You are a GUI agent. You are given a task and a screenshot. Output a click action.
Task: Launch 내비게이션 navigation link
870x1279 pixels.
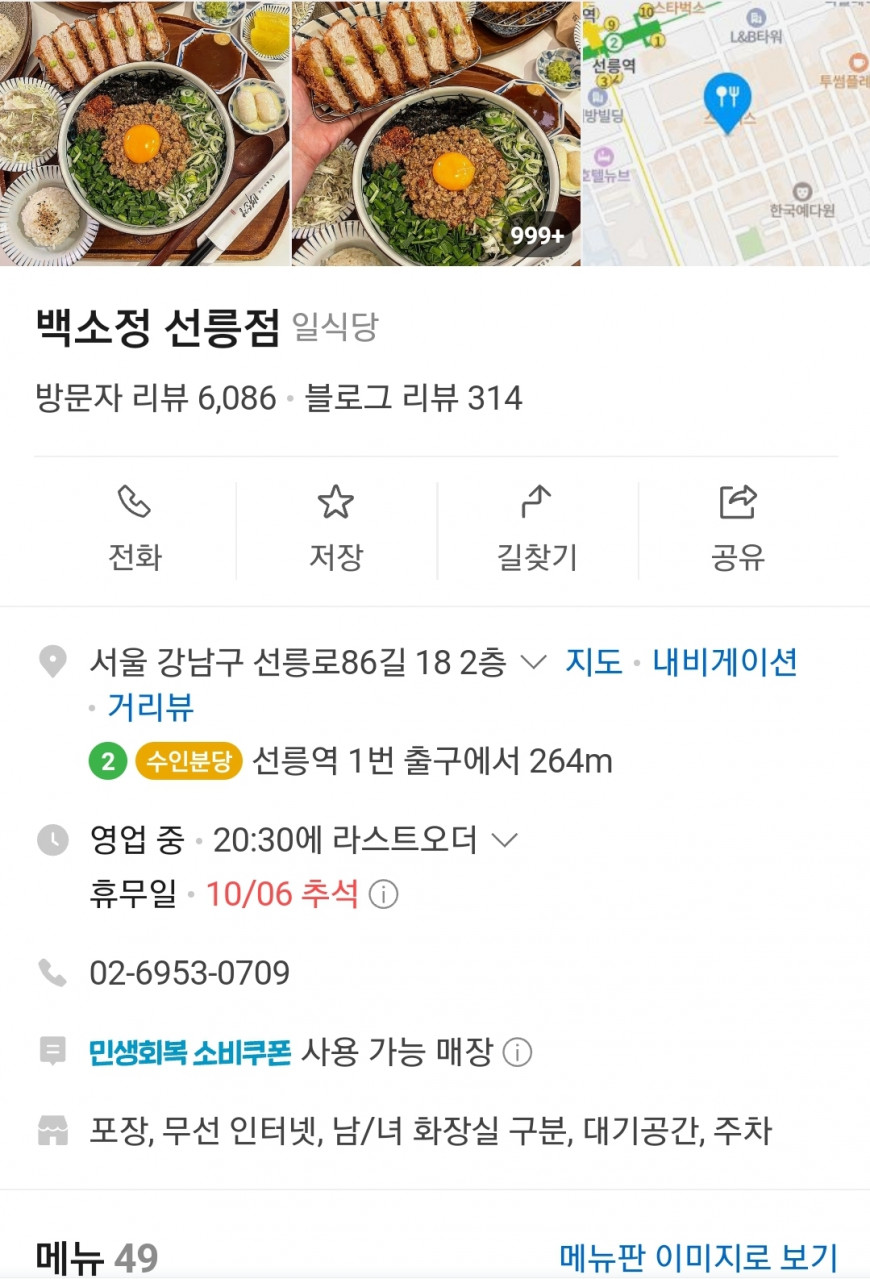click(x=725, y=662)
